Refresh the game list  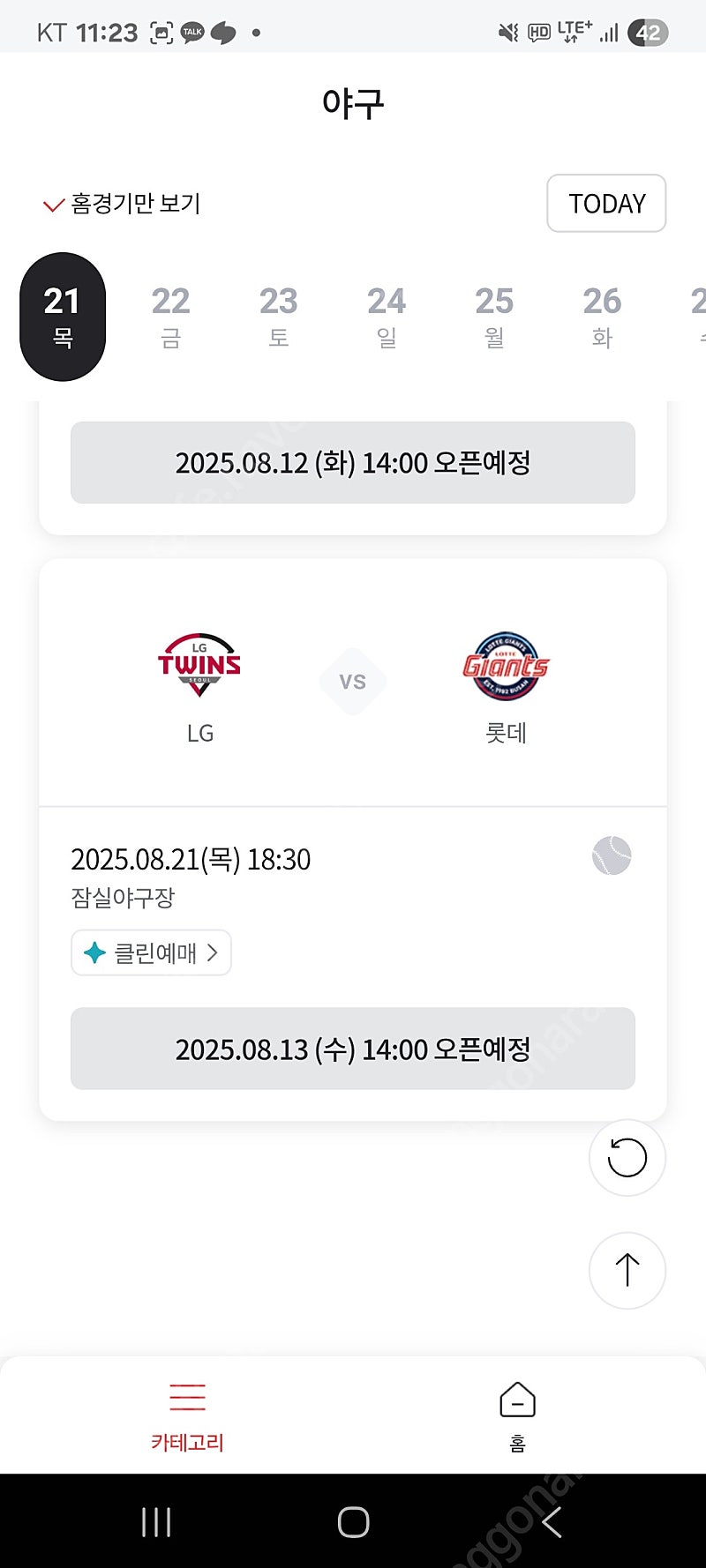(627, 1158)
